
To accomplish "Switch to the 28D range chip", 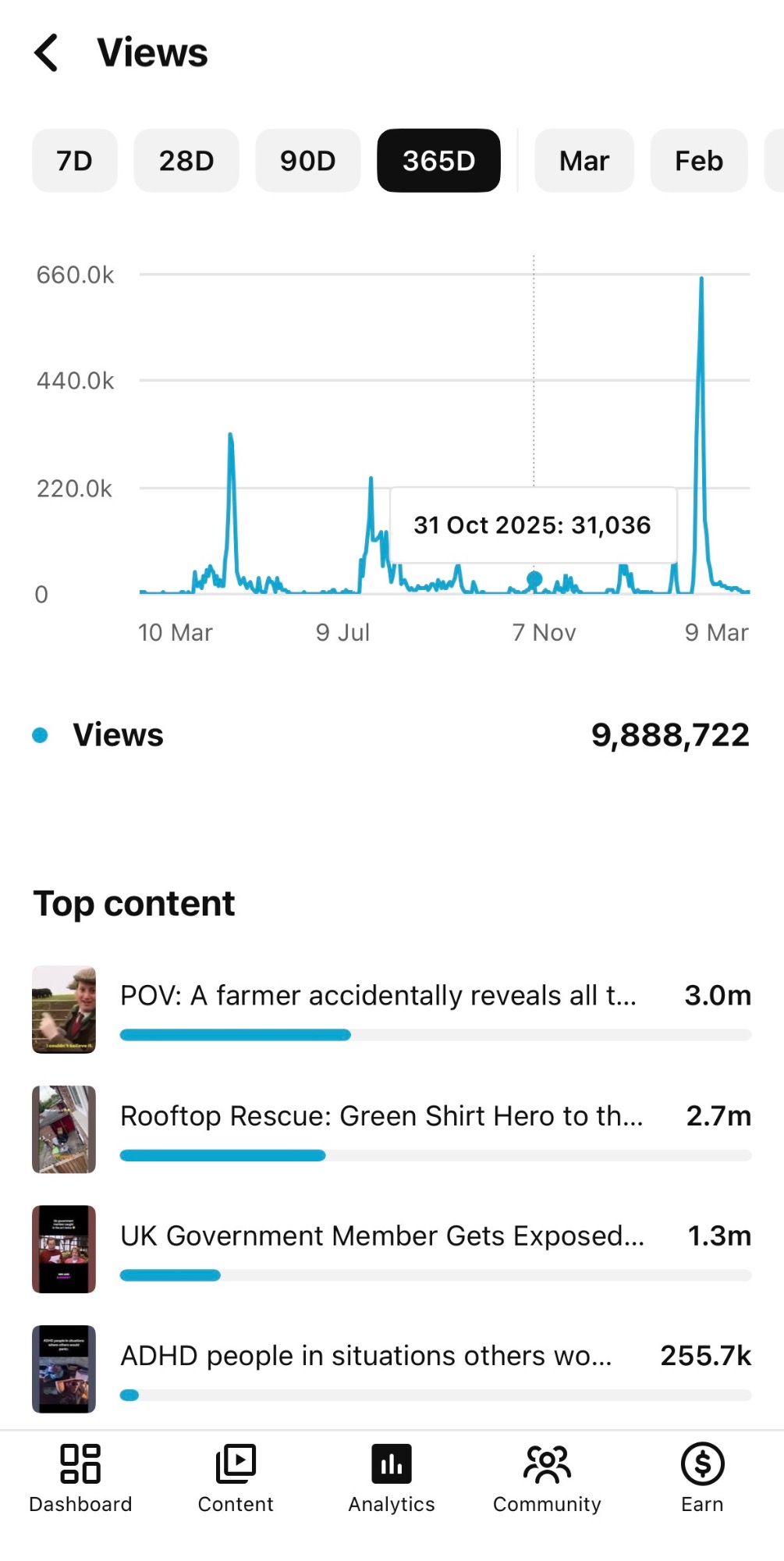I will coord(186,161).
